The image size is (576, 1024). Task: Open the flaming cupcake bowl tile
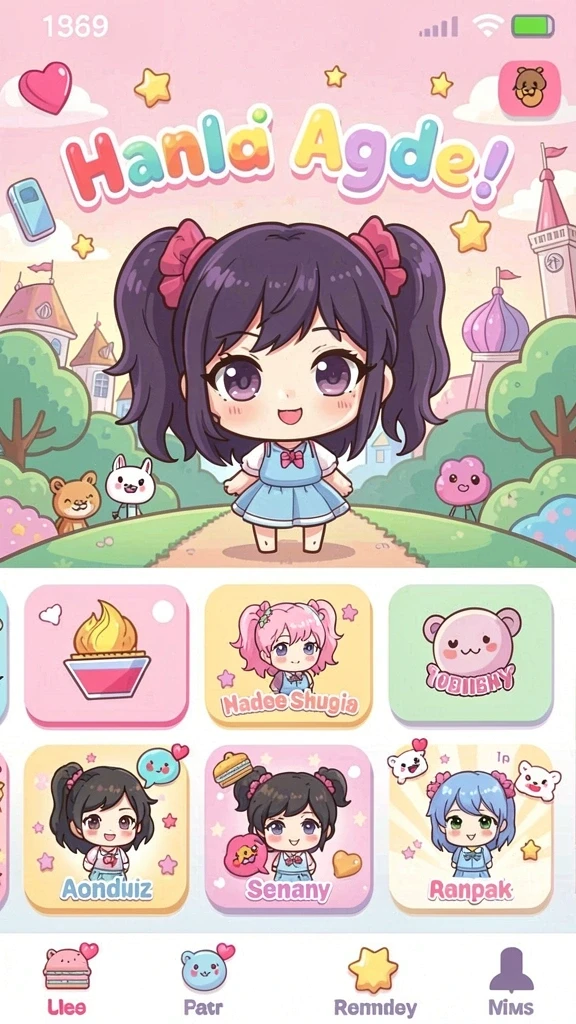(x=106, y=655)
